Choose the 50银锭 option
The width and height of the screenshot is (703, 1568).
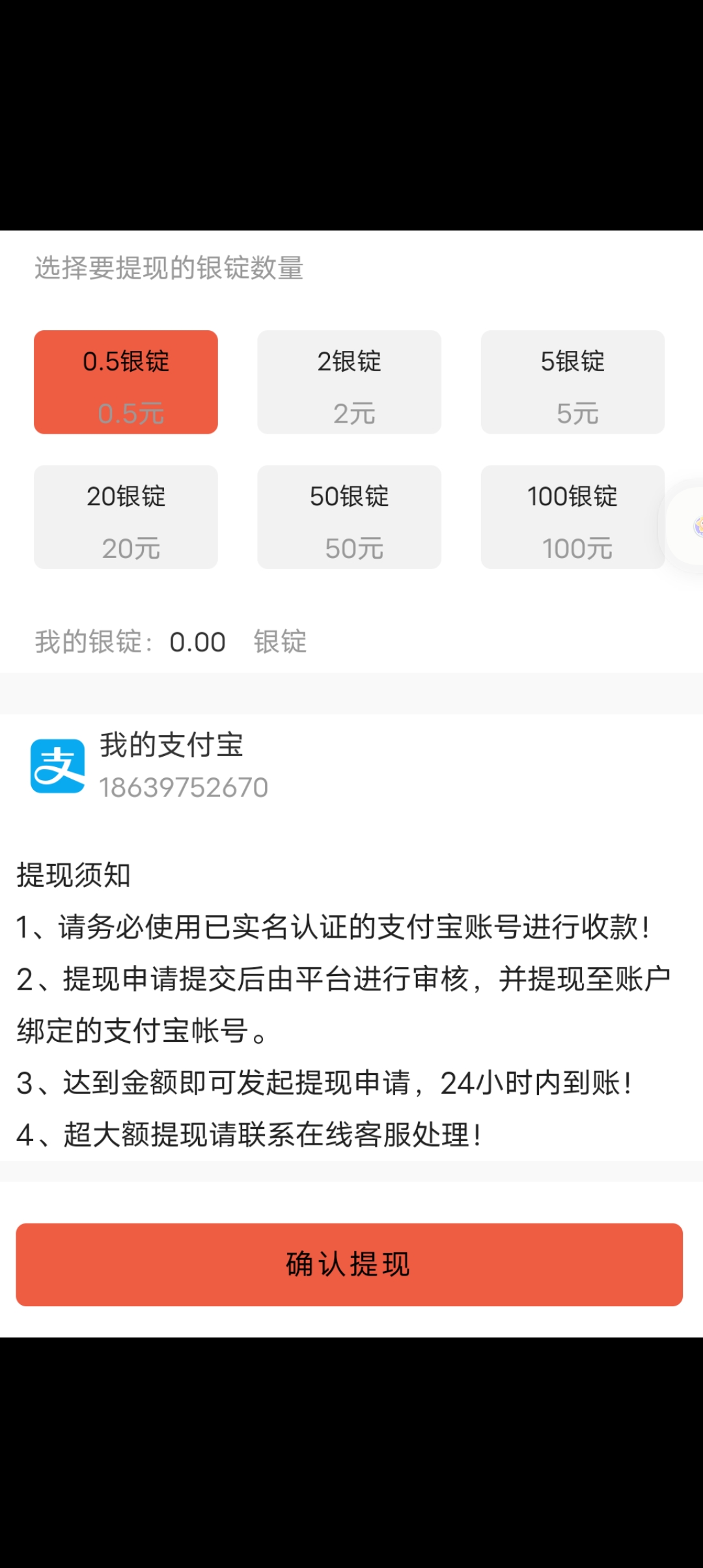pyautogui.click(x=350, y=517)
